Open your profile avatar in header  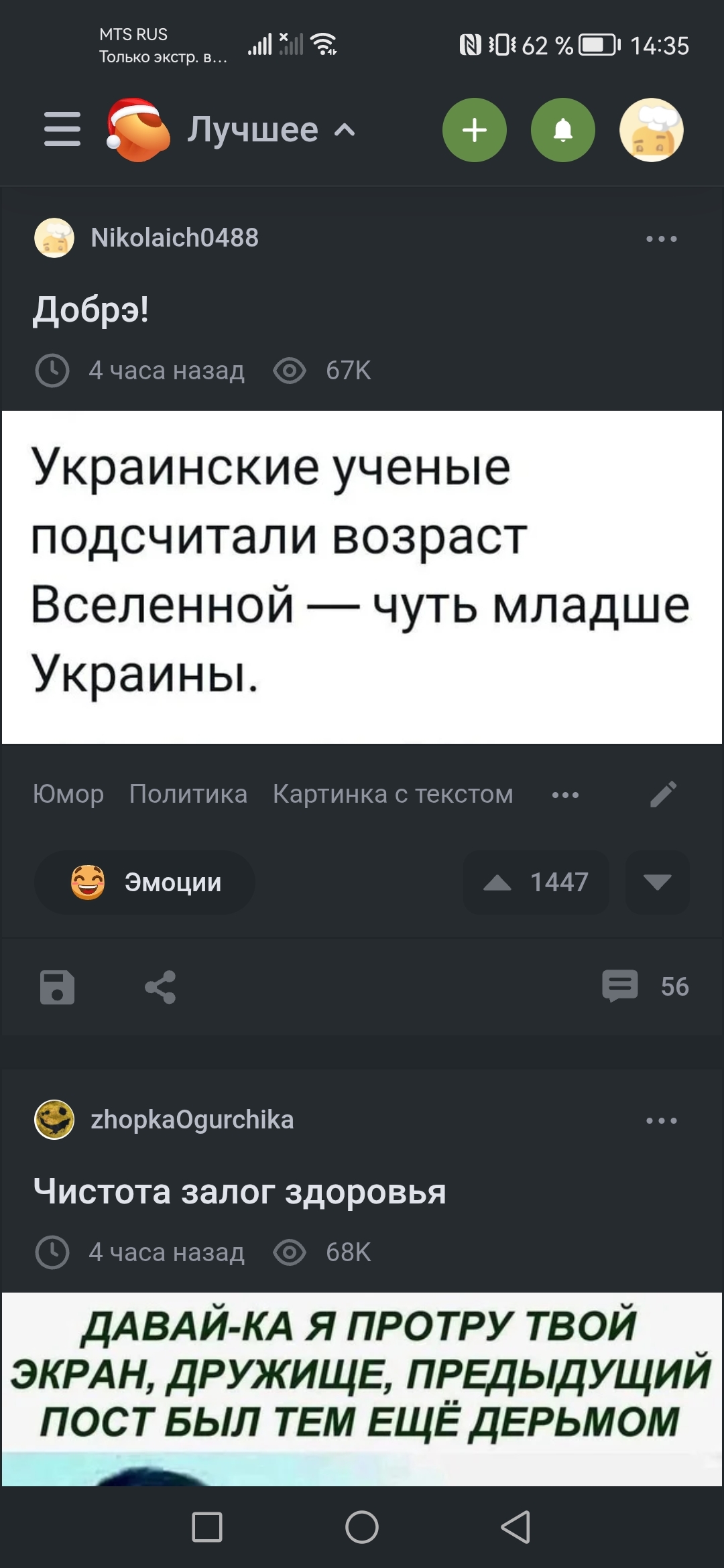(650, 130)
